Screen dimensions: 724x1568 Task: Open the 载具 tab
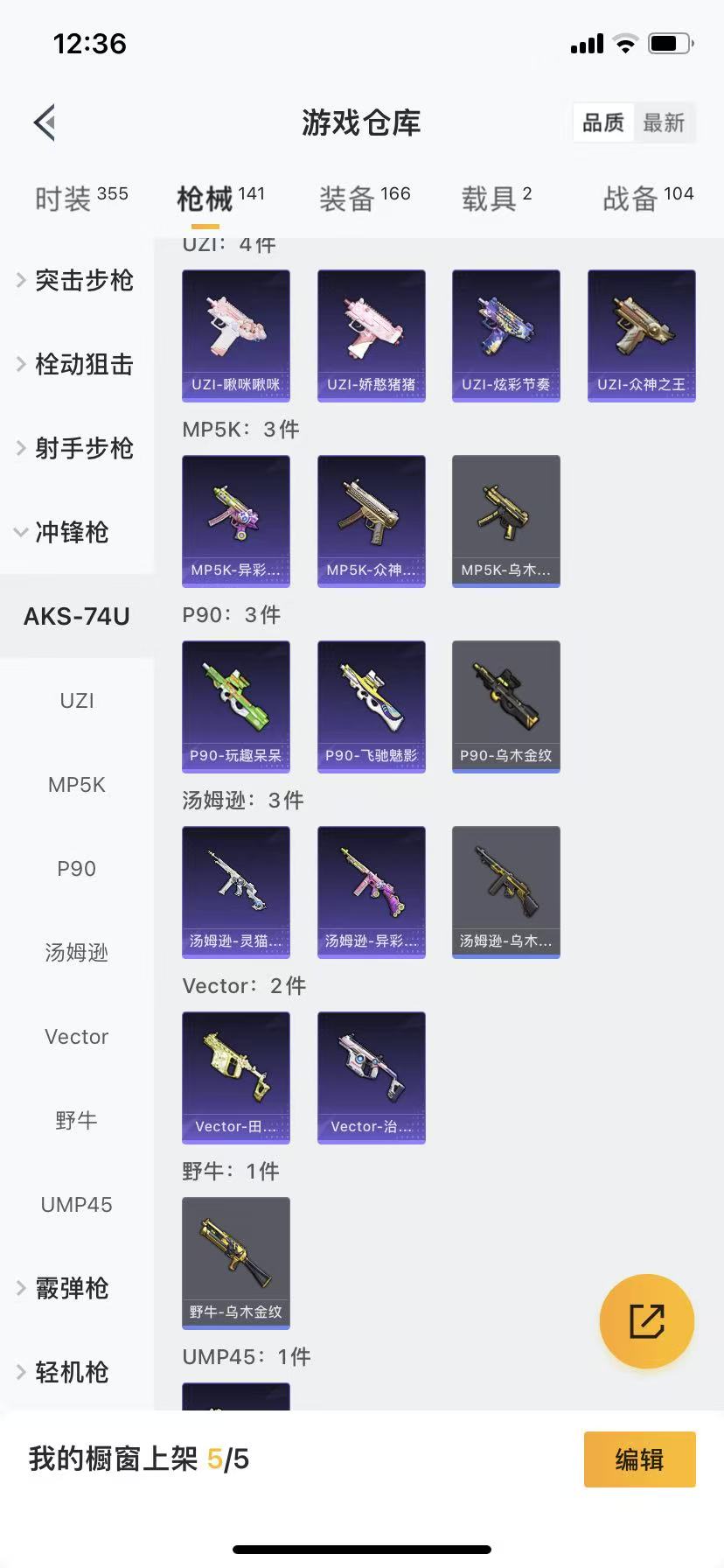497,198
